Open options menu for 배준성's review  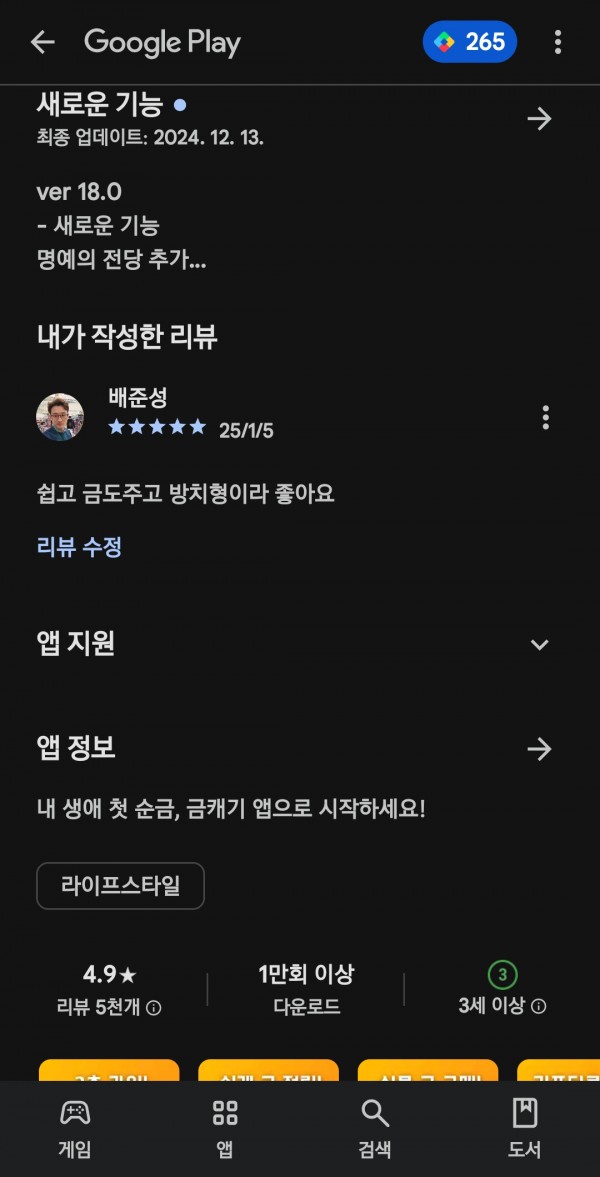(545, 417)
